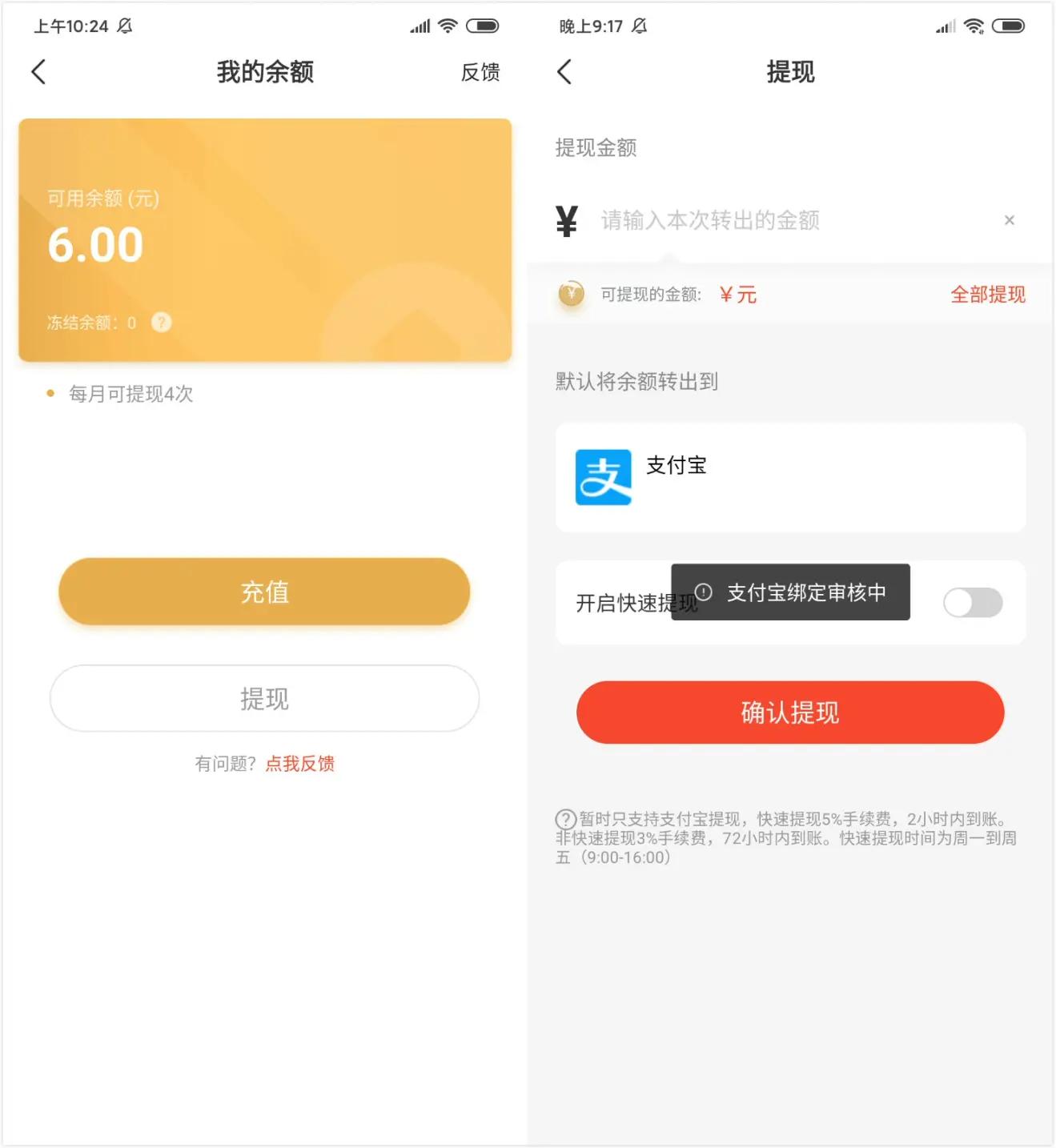Tap the ¥ currency symbol in amount field
The image size is (1056, 1148).
[x=566, y=220]
